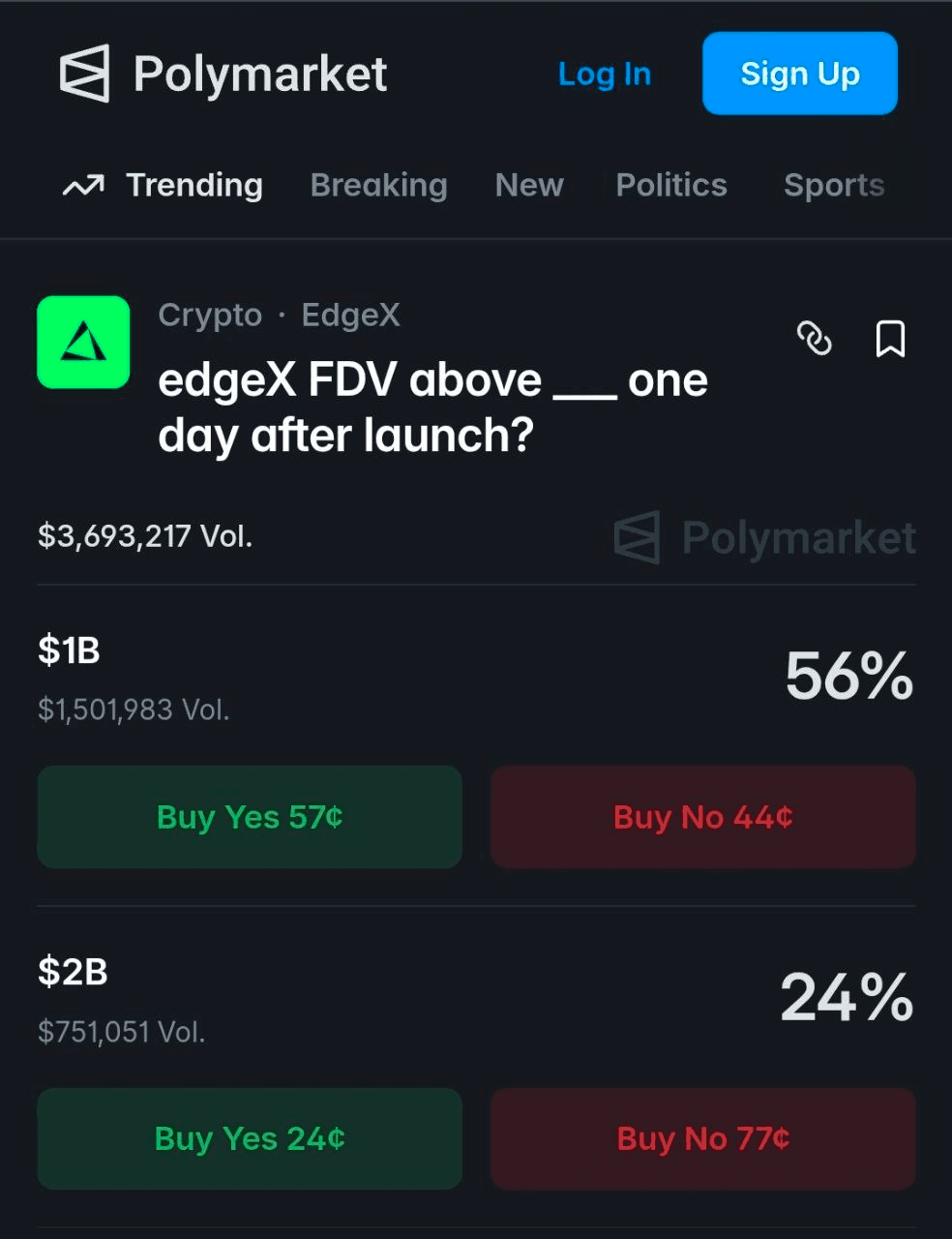Buy Yes at 57¢ for $1B
This screenshot has width=952, height=1239.
(250, 817)
